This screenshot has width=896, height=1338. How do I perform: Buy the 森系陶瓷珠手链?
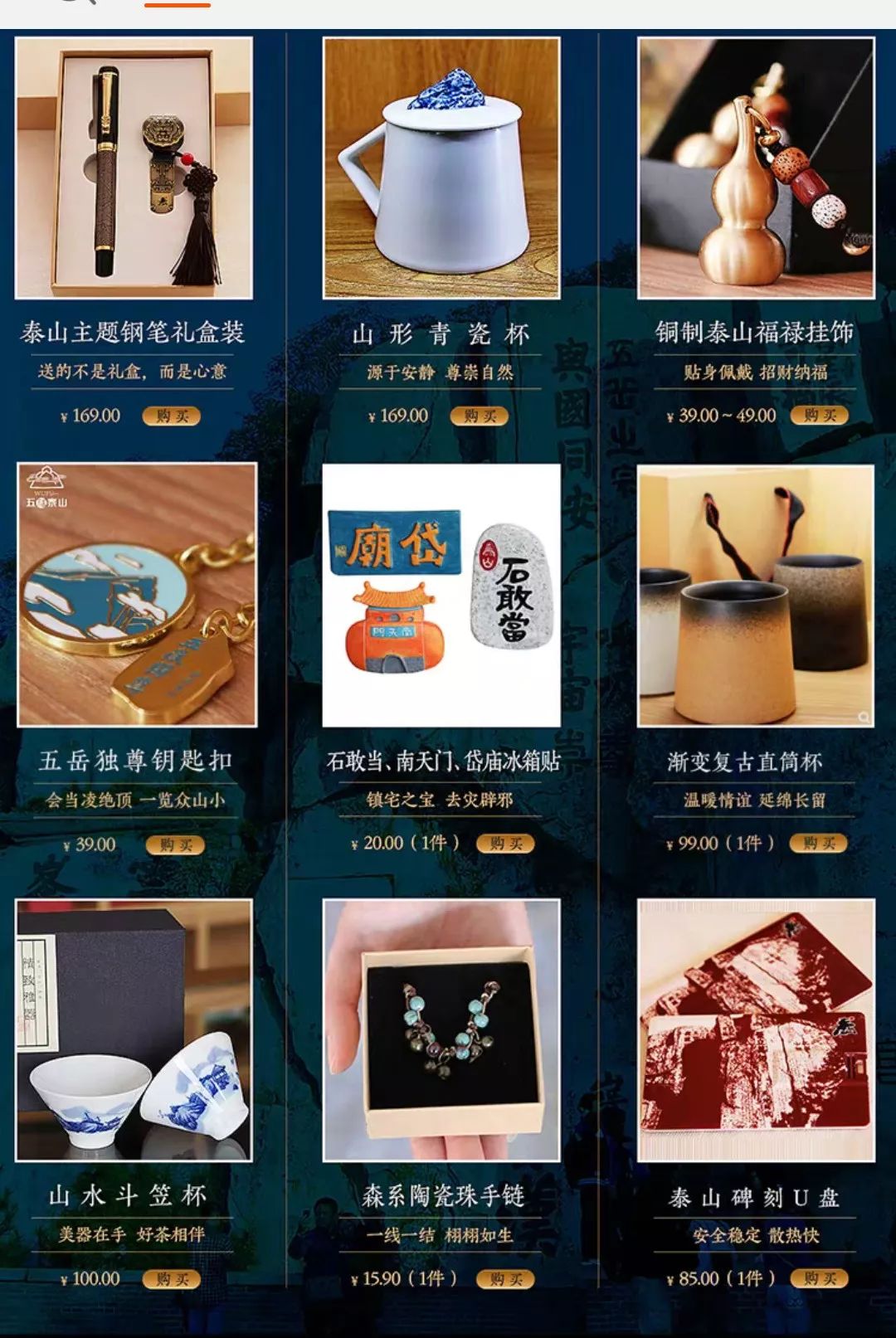pyautogui.click(x=505, y=1279)
